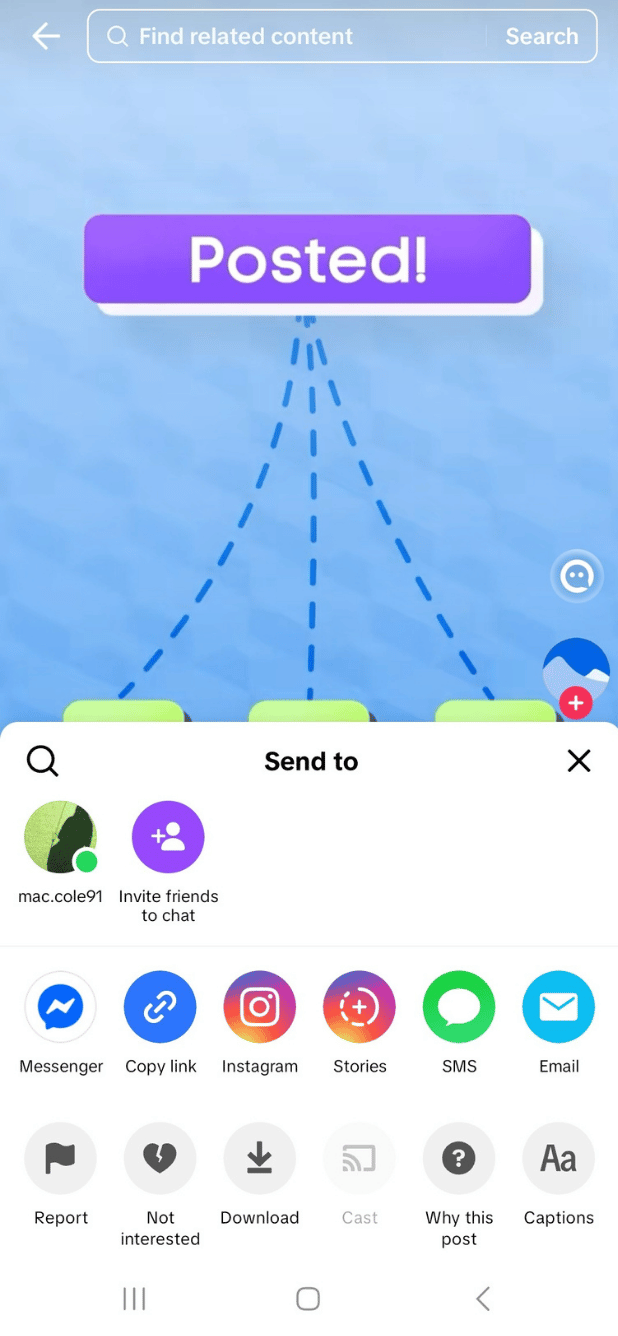Report this post
Screen dimensions: 618x1336
pyautogui.click(x=60, y=1158)
